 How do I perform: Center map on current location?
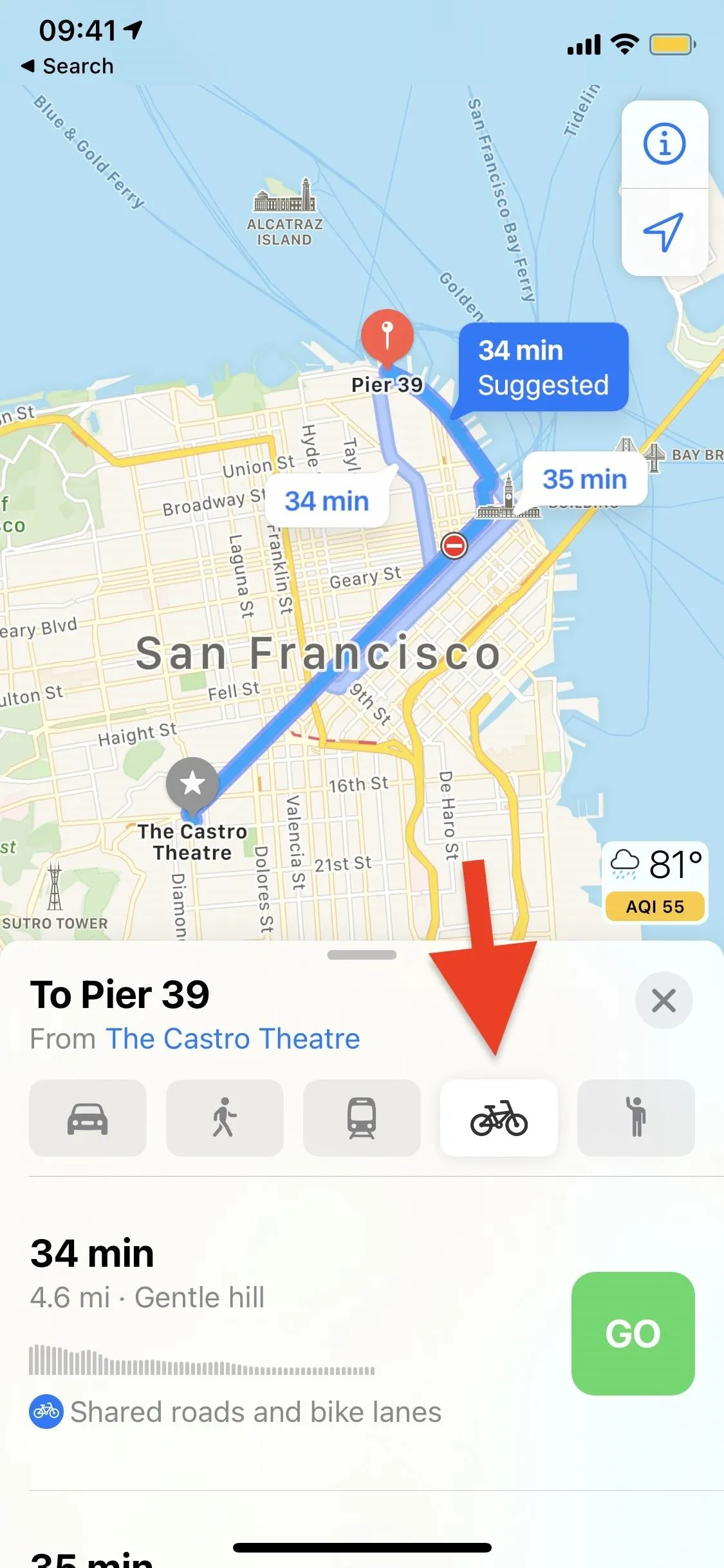[x=665, y=232]
